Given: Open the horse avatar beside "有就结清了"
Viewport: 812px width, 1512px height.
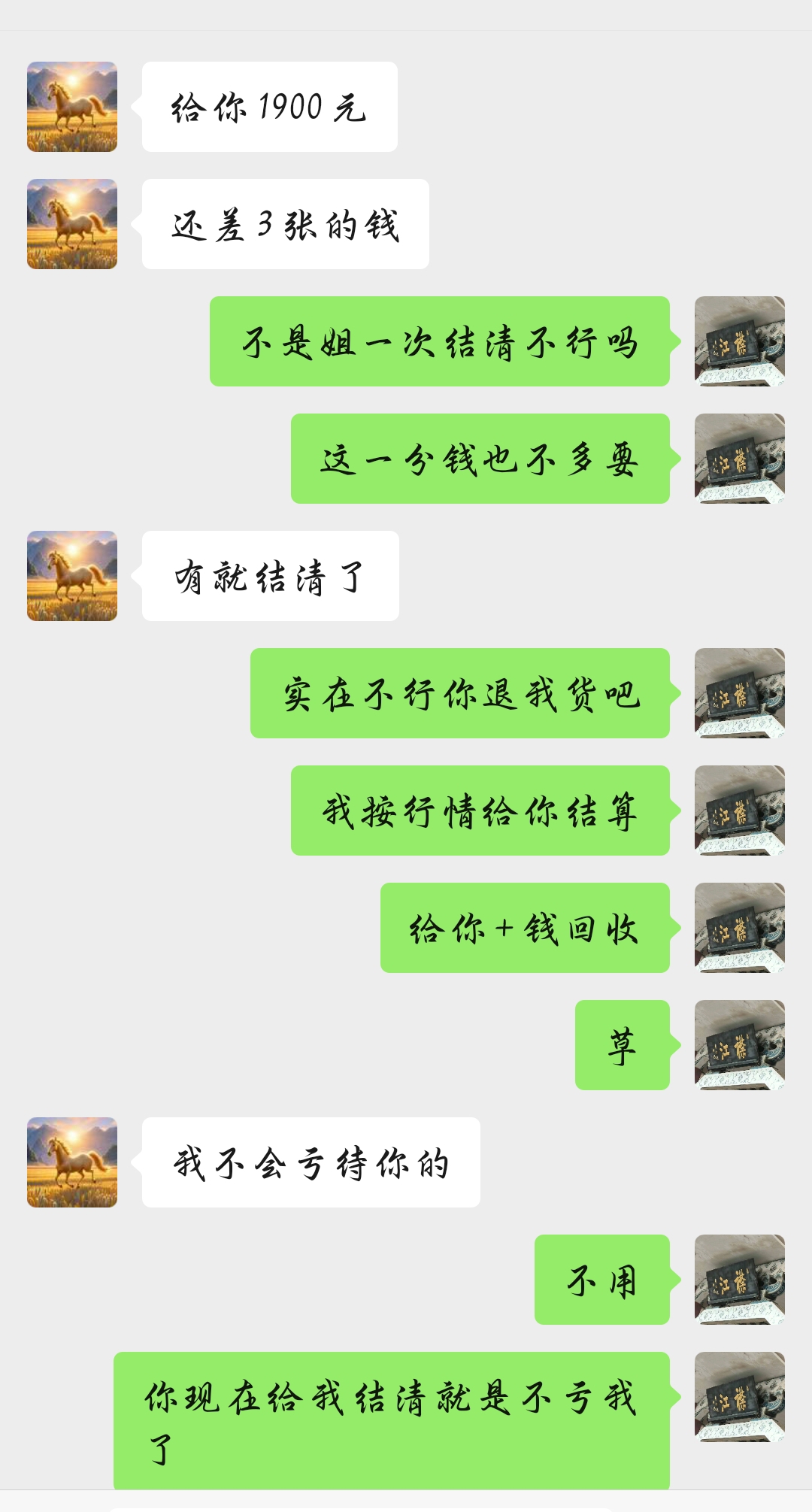Looking at the screenshot, I should tap(72, 576).
